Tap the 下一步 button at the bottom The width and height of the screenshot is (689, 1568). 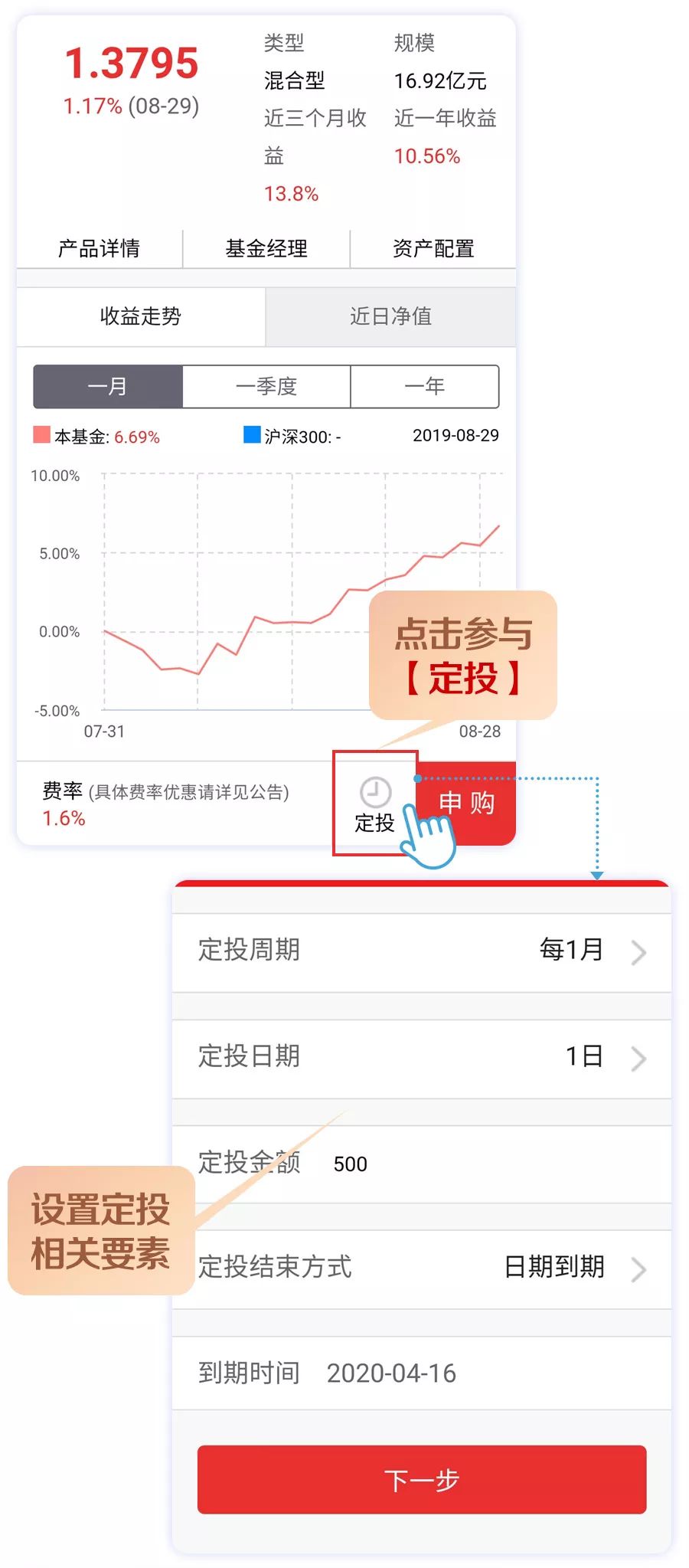[421, 1481]
